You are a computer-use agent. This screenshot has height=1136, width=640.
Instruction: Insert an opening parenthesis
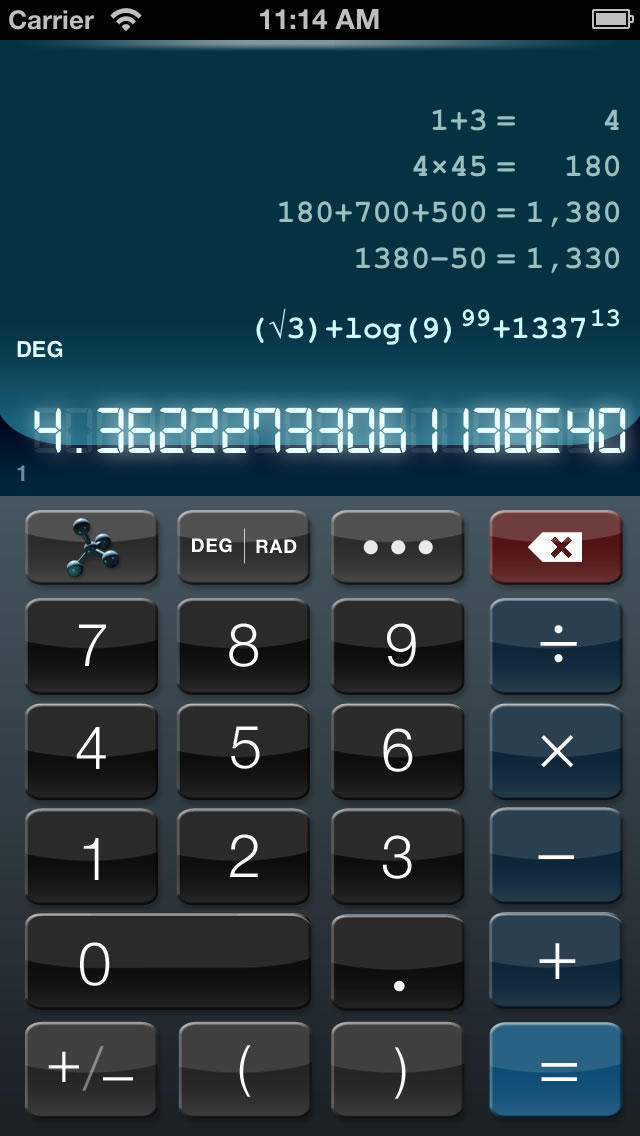click(x=244, y=1069)
